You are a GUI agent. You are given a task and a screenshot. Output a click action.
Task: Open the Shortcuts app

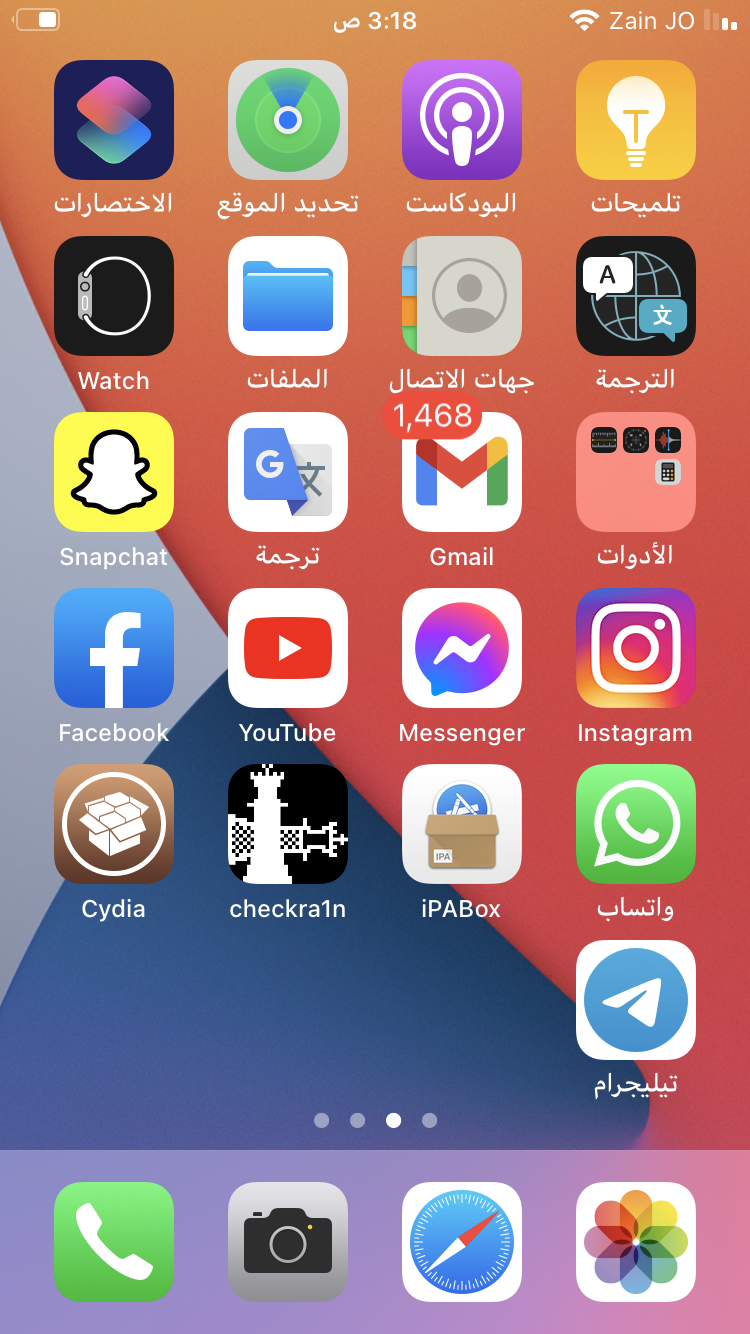pos(114,120)
